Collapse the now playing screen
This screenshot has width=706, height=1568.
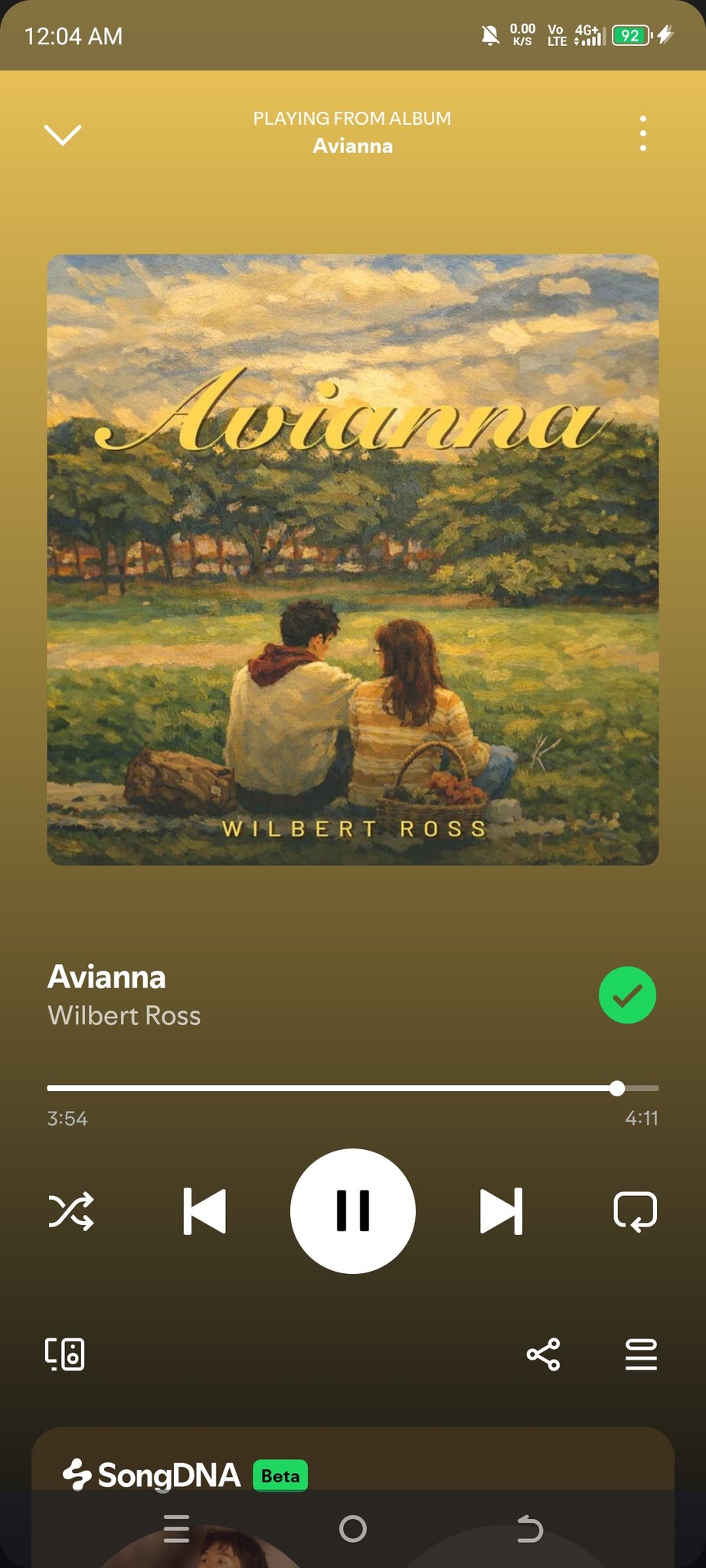point(63,134)
